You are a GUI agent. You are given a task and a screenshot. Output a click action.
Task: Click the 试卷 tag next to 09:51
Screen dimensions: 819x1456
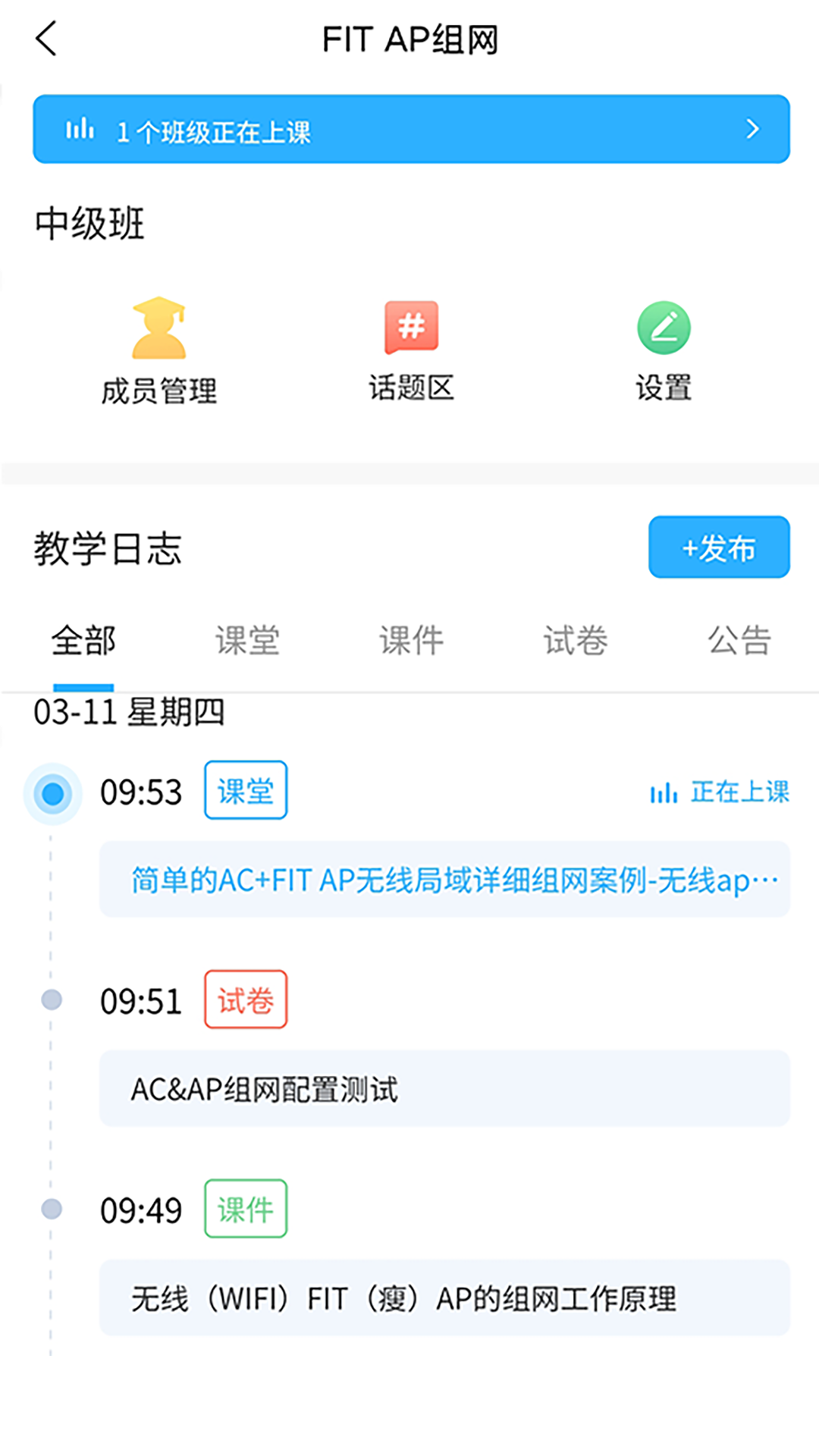pyautogui.click(x=246, y=999)
